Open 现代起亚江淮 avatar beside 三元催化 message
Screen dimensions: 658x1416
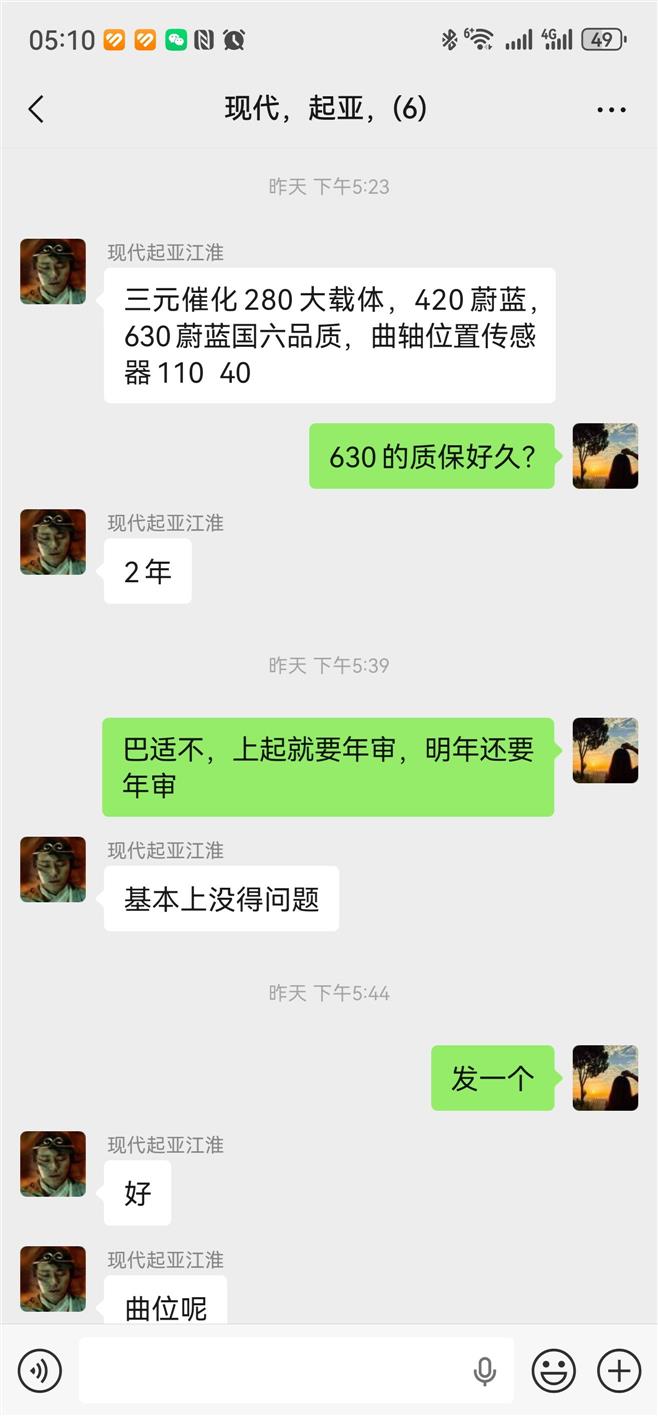click(x=53, y=271)
